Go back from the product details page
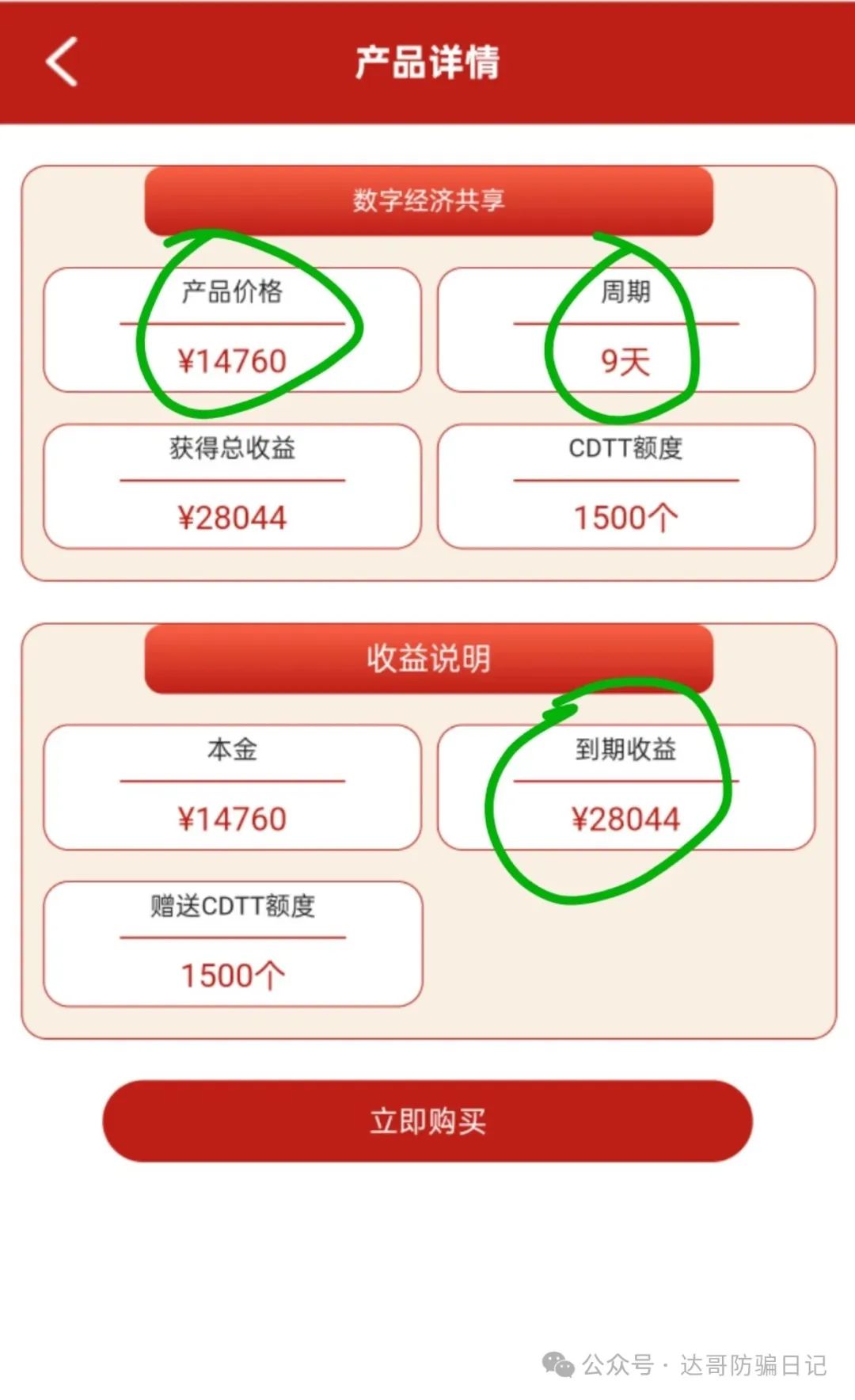Image resolution: width=855 pixels, height=1400 pixels. click(62, 62)
